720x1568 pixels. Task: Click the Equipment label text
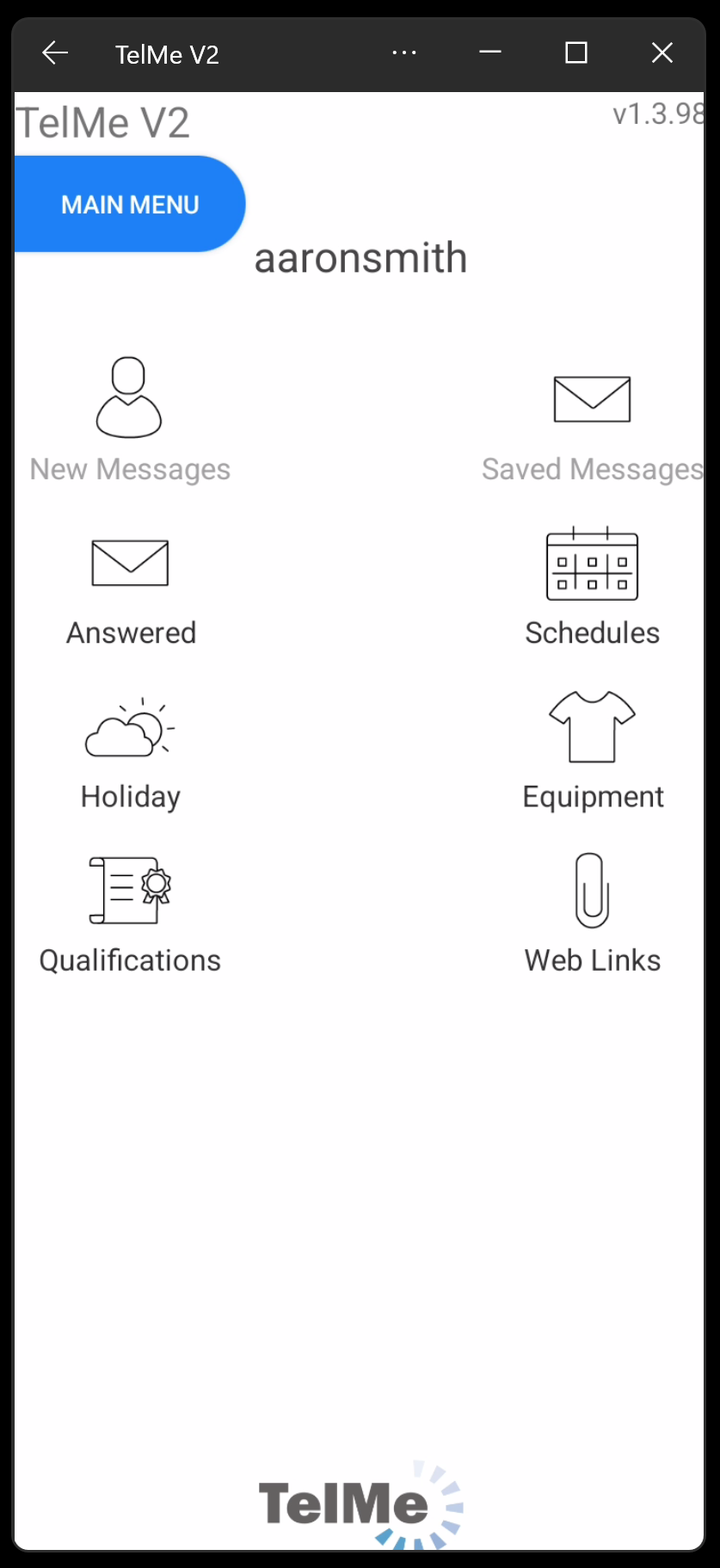pos(592,796)
